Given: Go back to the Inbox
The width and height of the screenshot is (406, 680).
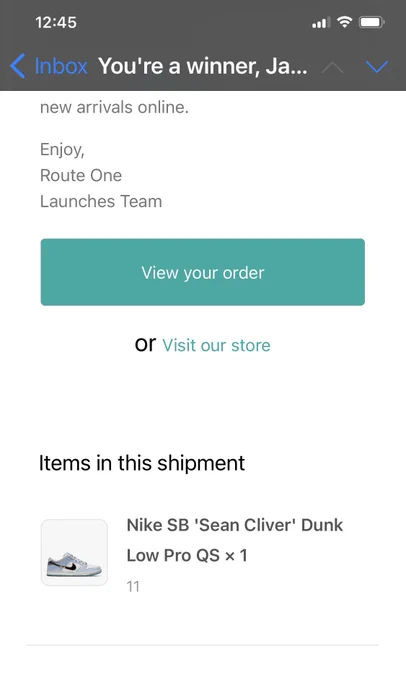Looking at the screenshot, I should click(49, 66).
